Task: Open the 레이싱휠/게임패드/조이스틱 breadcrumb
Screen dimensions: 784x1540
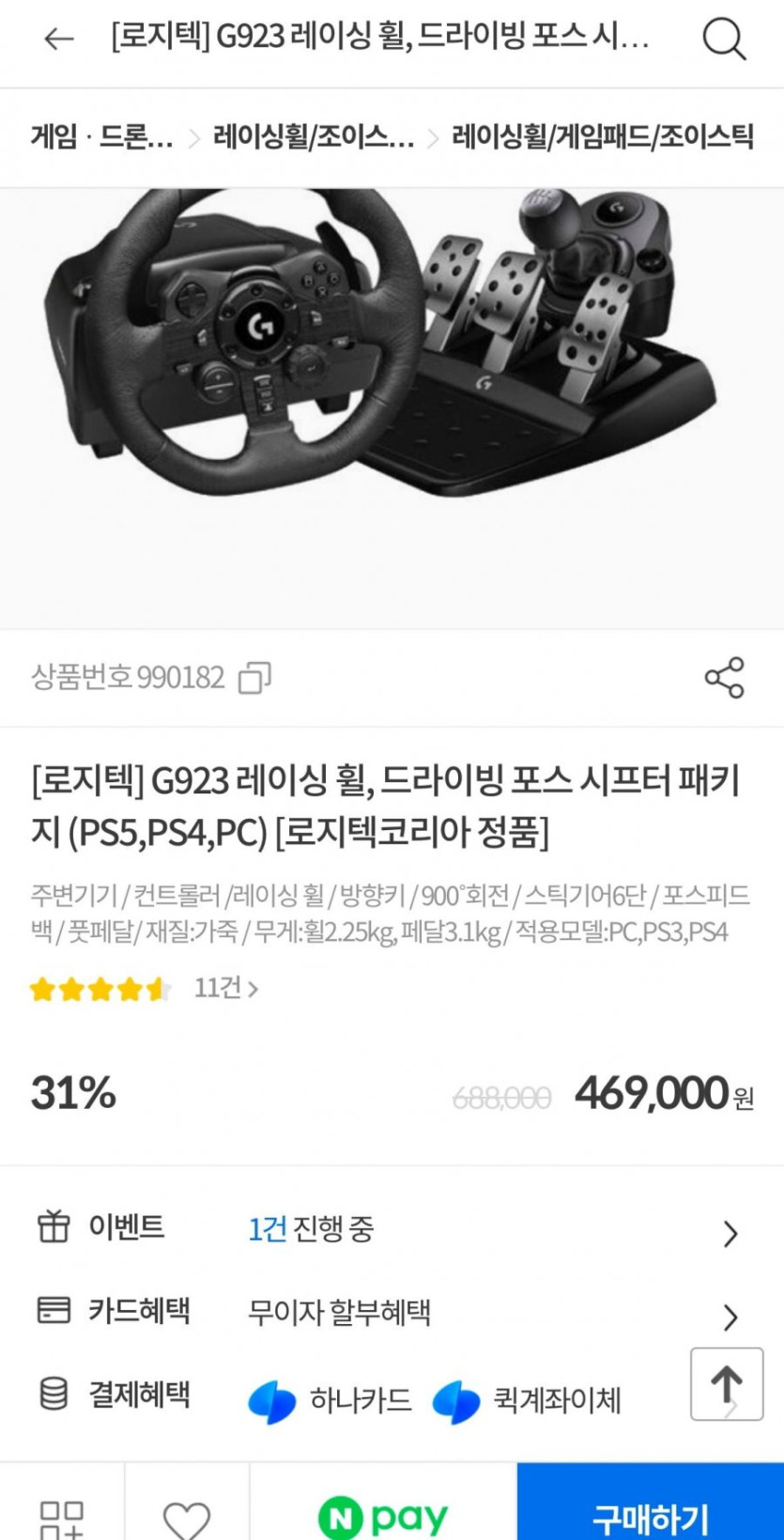Action: pos(602,138)
